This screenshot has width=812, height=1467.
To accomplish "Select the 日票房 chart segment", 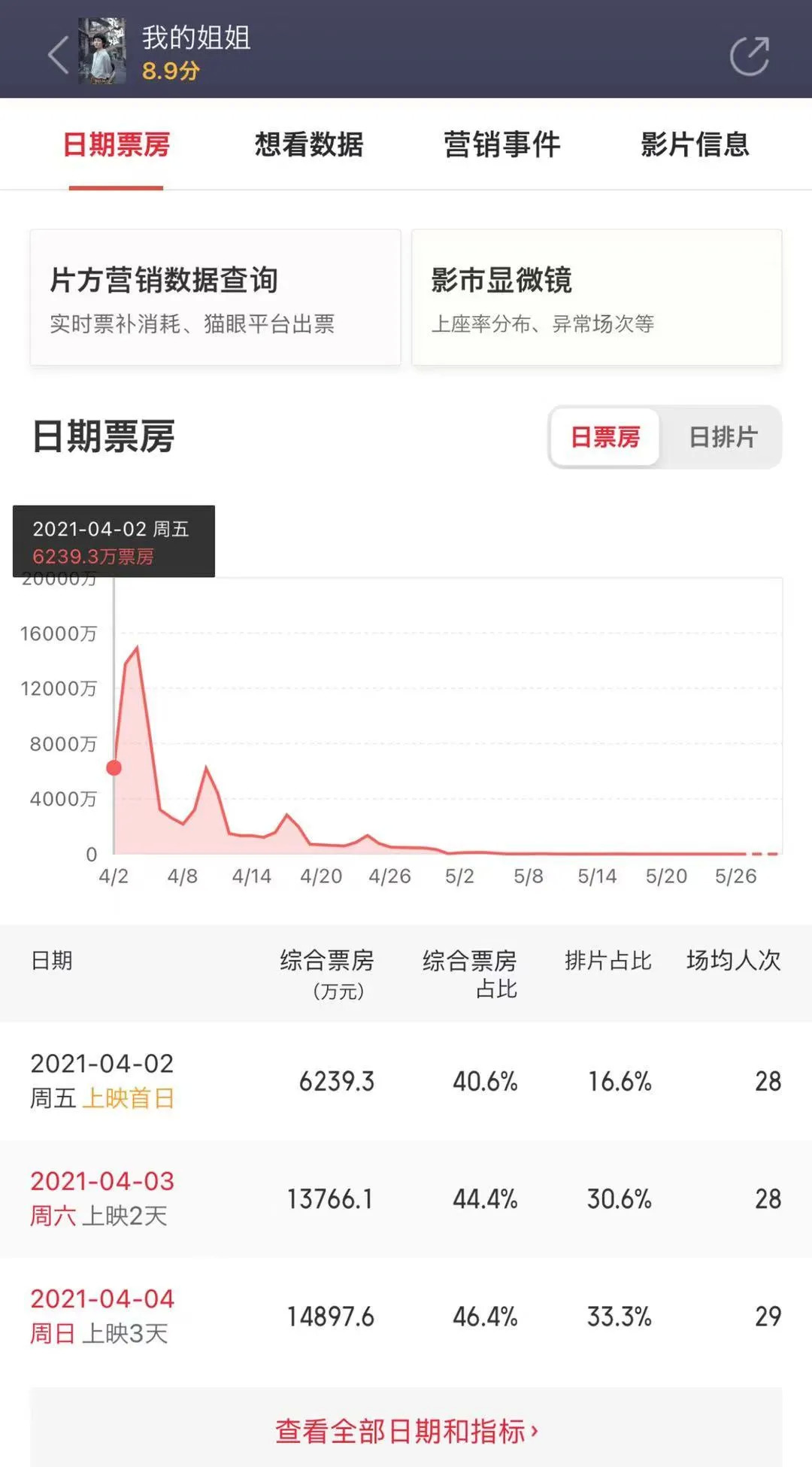I will [x=605, y=437].
